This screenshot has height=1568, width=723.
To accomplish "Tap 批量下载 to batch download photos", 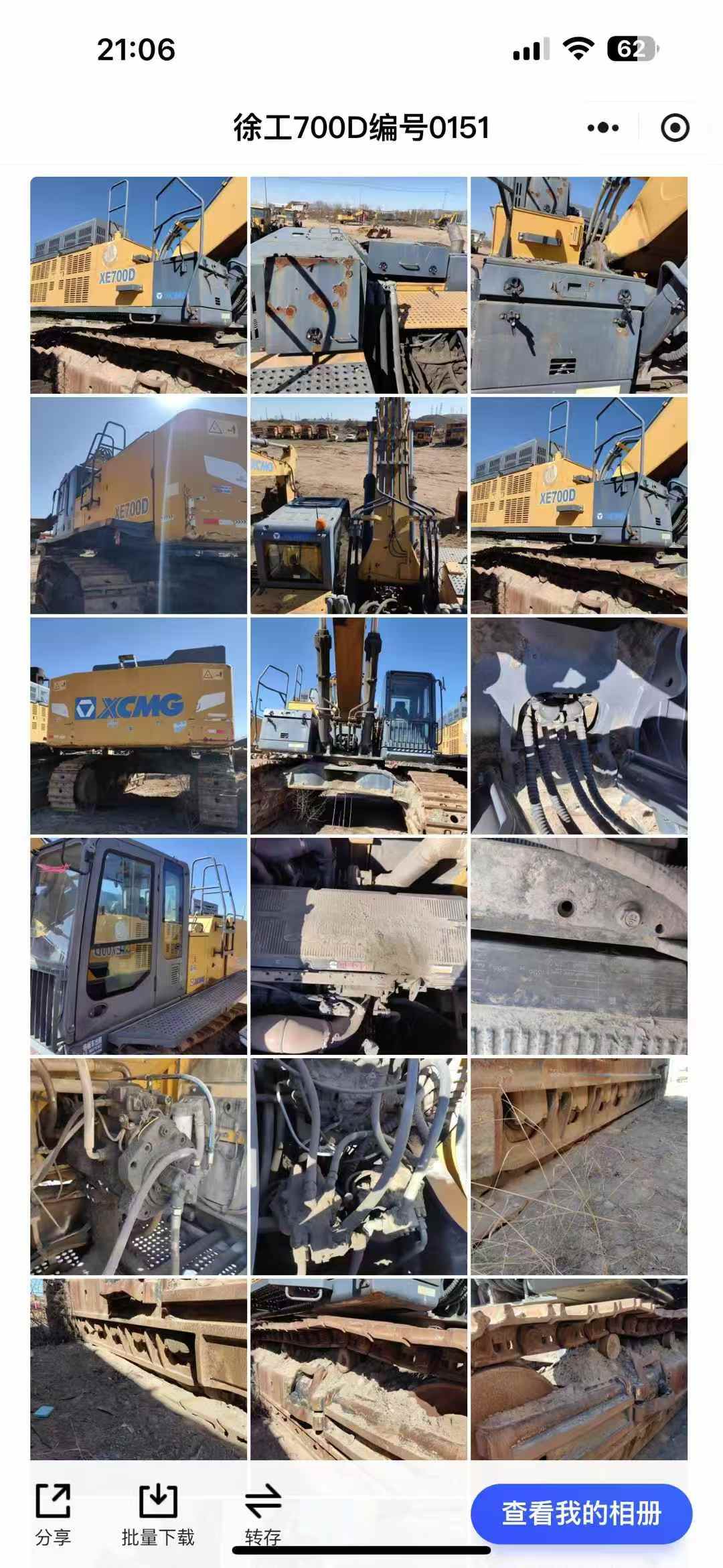I will (x=158, y=1514).
